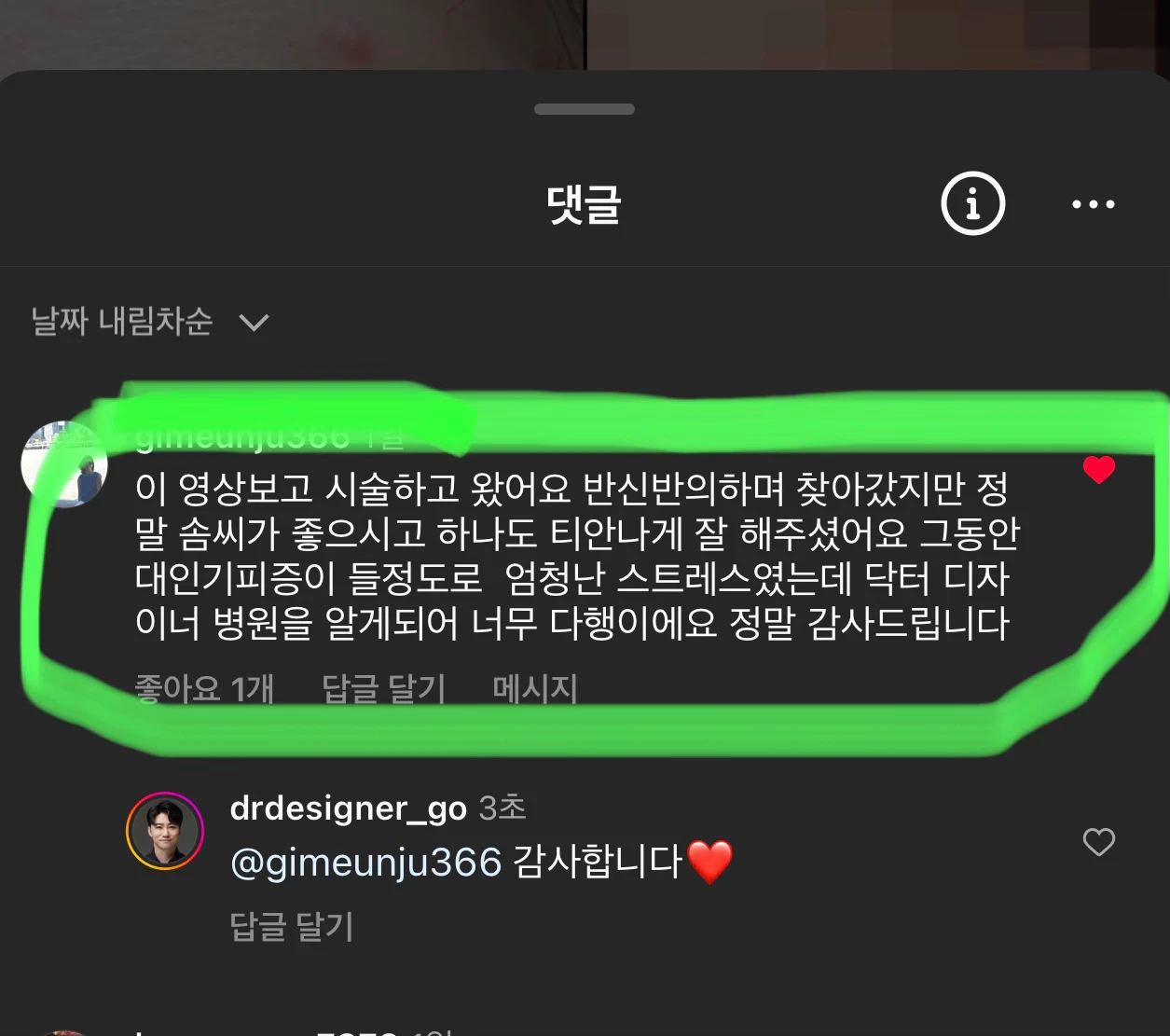Tap 답글 달기 under drdesigner_go's reply
The image size is (1170, 1036).
(x=292, y=926)
